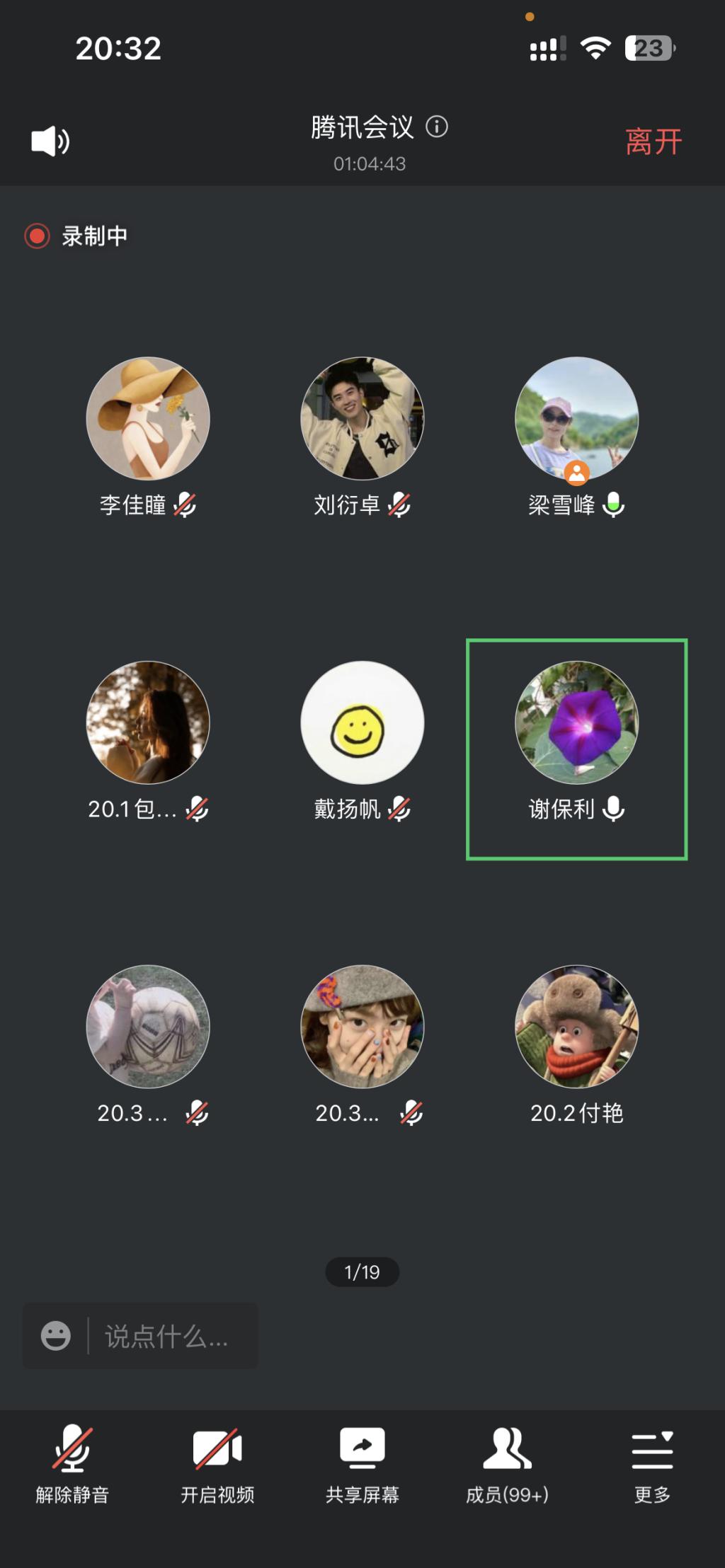Open the 录制中 recording indicator
Screen dimensions: 725x1568
[76, 236]
